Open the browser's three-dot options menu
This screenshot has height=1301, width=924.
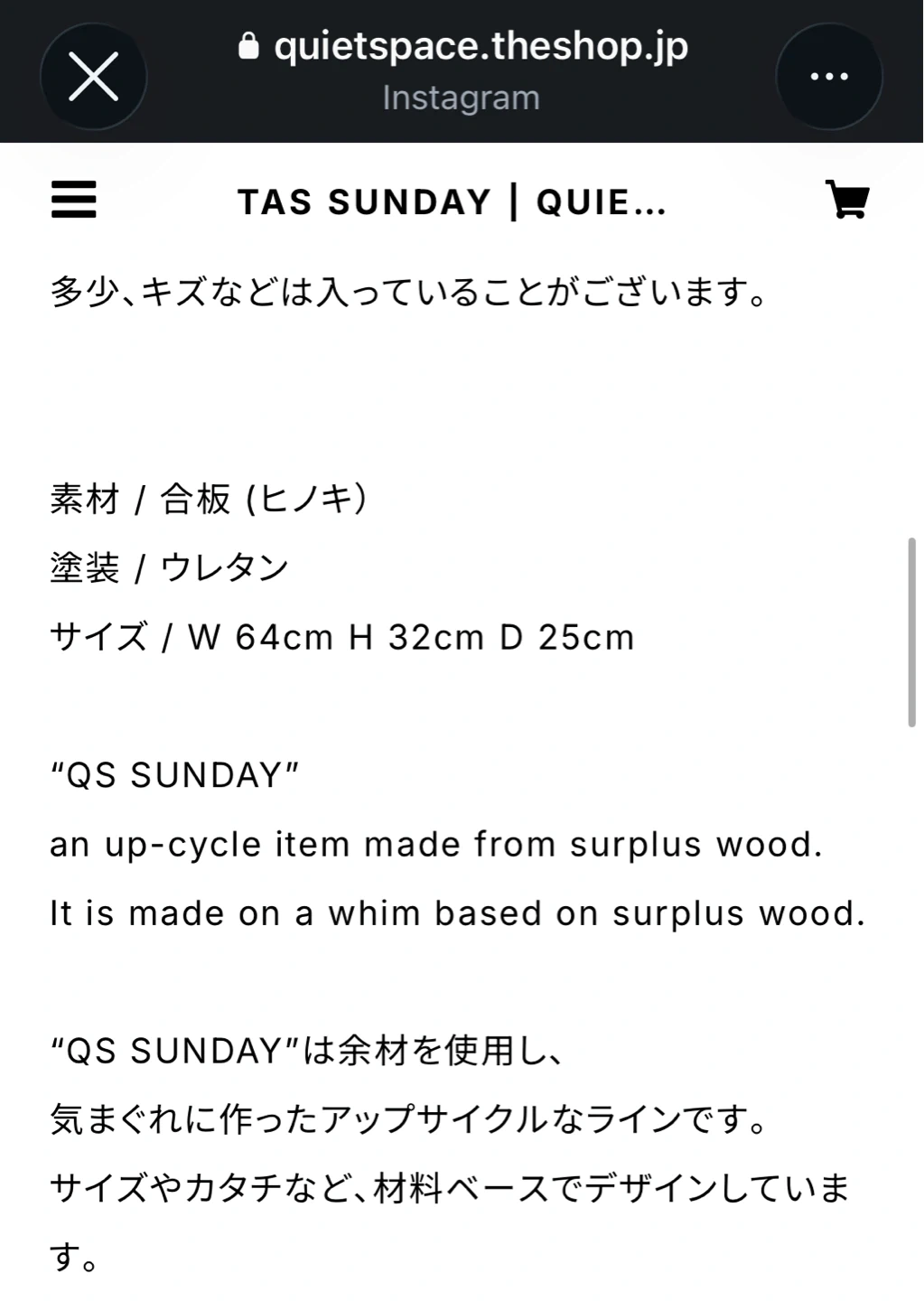[x=829, y=77]
